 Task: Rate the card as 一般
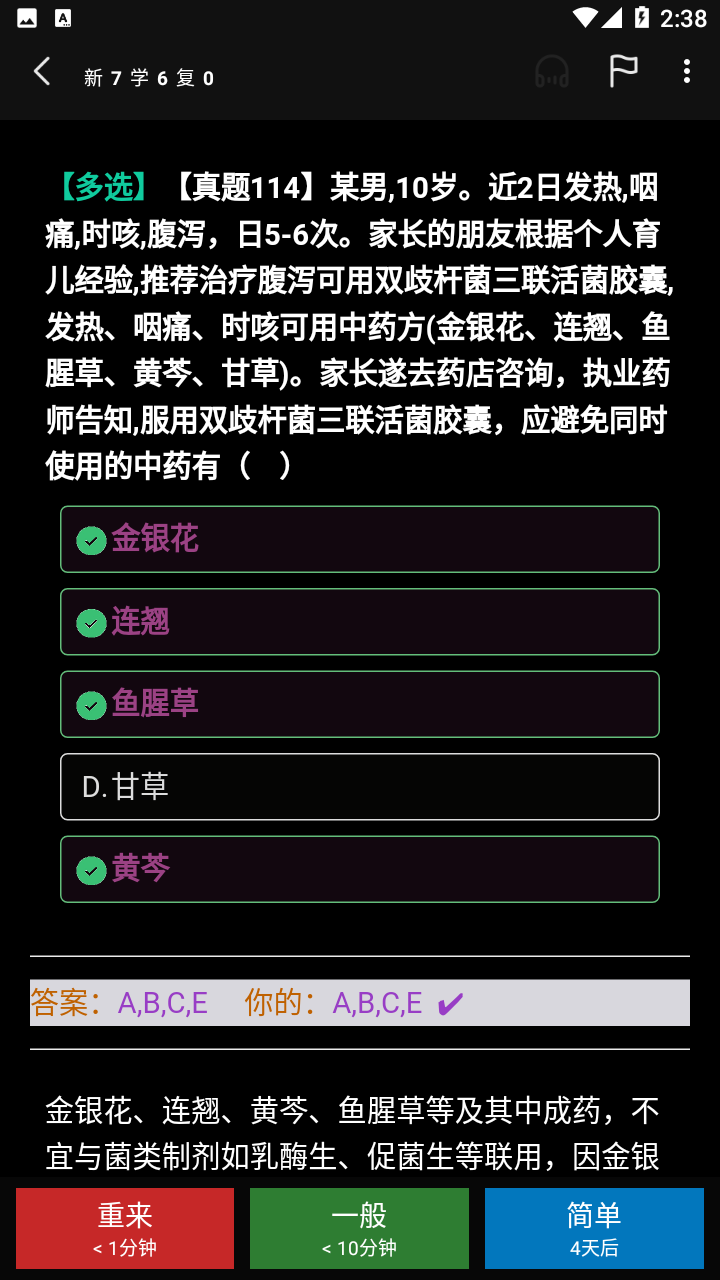(359, 1229)
